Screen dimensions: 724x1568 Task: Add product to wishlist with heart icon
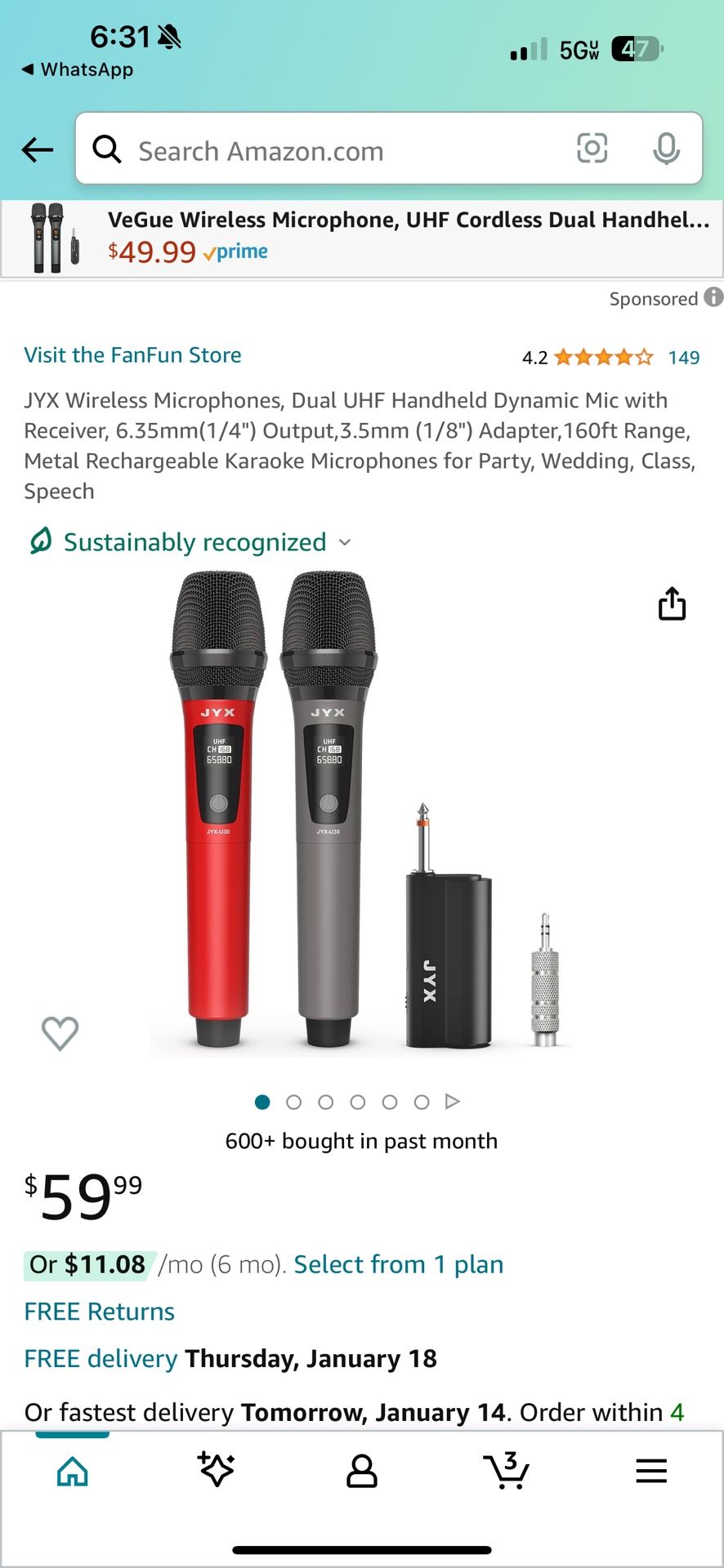[58, 1032]
